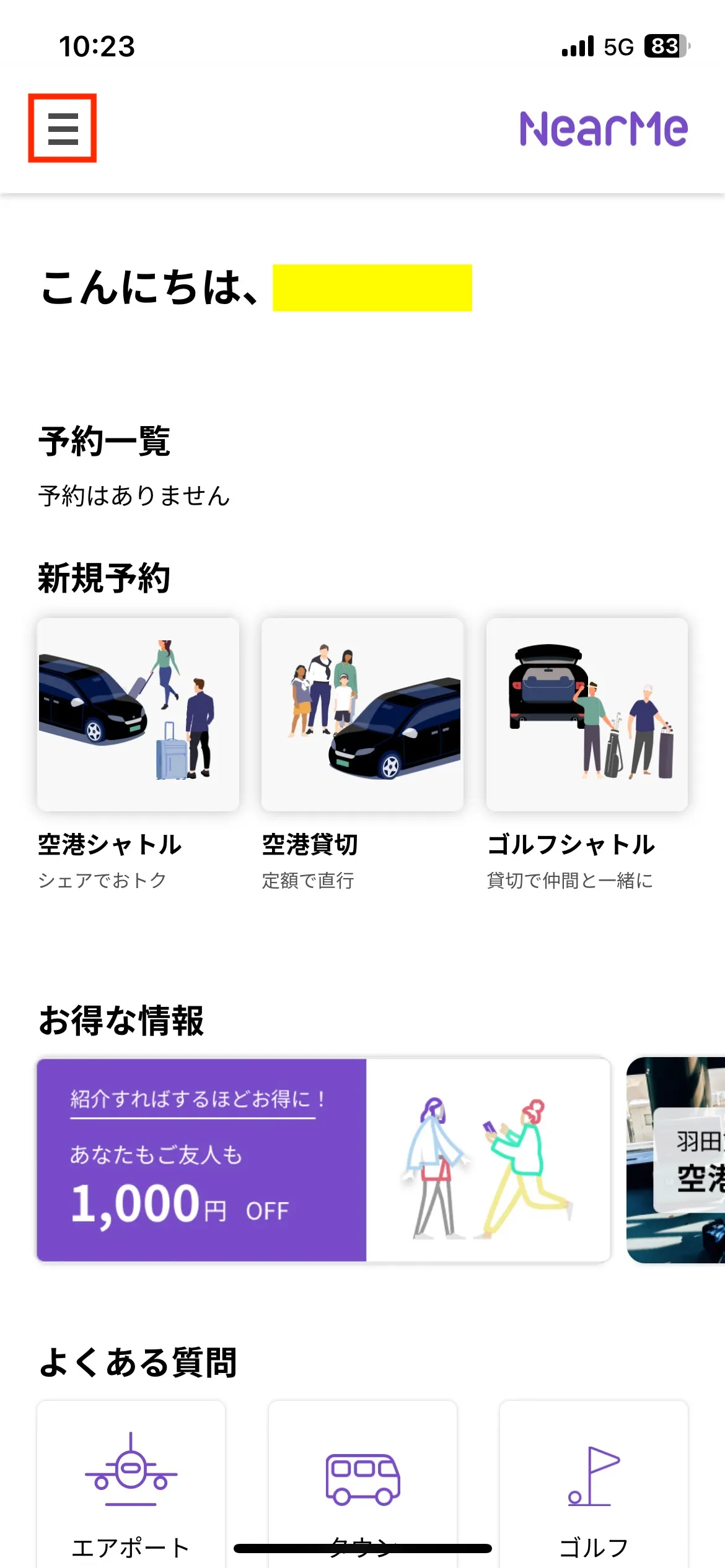View the 羽田空港 info banner
This screenshot has height=1568, width=725.
click(x=679, y=1160)
